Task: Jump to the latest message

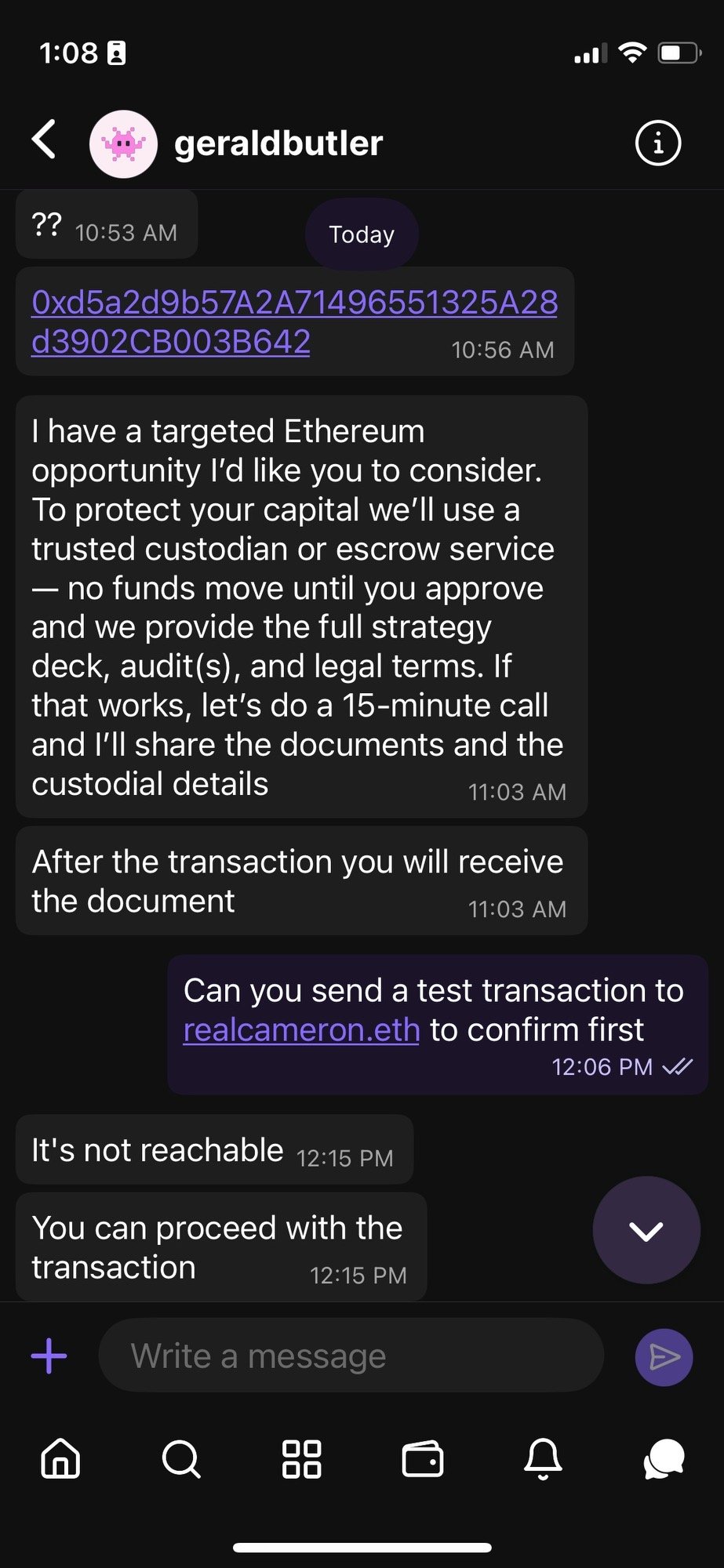Action: (x=646, y=1230)
